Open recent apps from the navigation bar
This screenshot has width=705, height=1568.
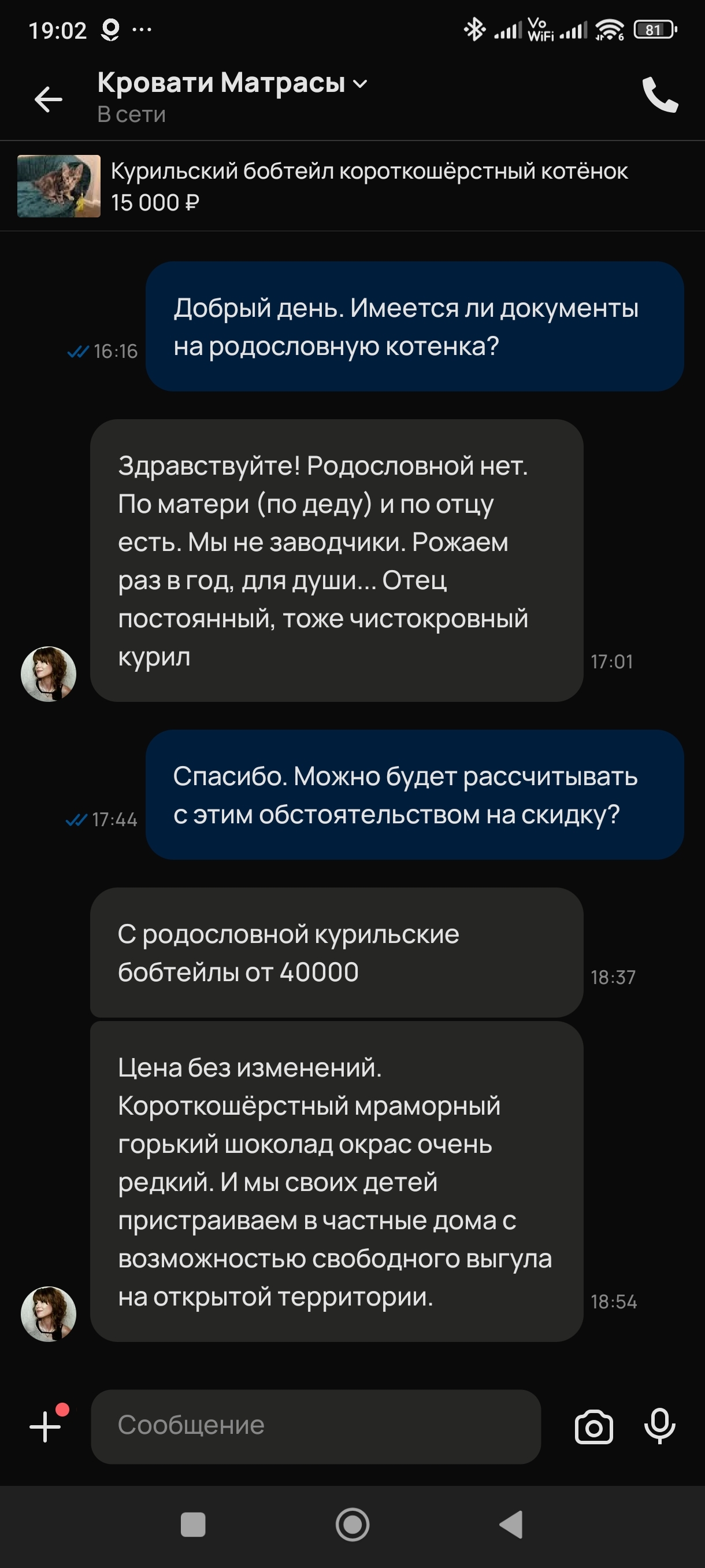tap(193, 1525)
